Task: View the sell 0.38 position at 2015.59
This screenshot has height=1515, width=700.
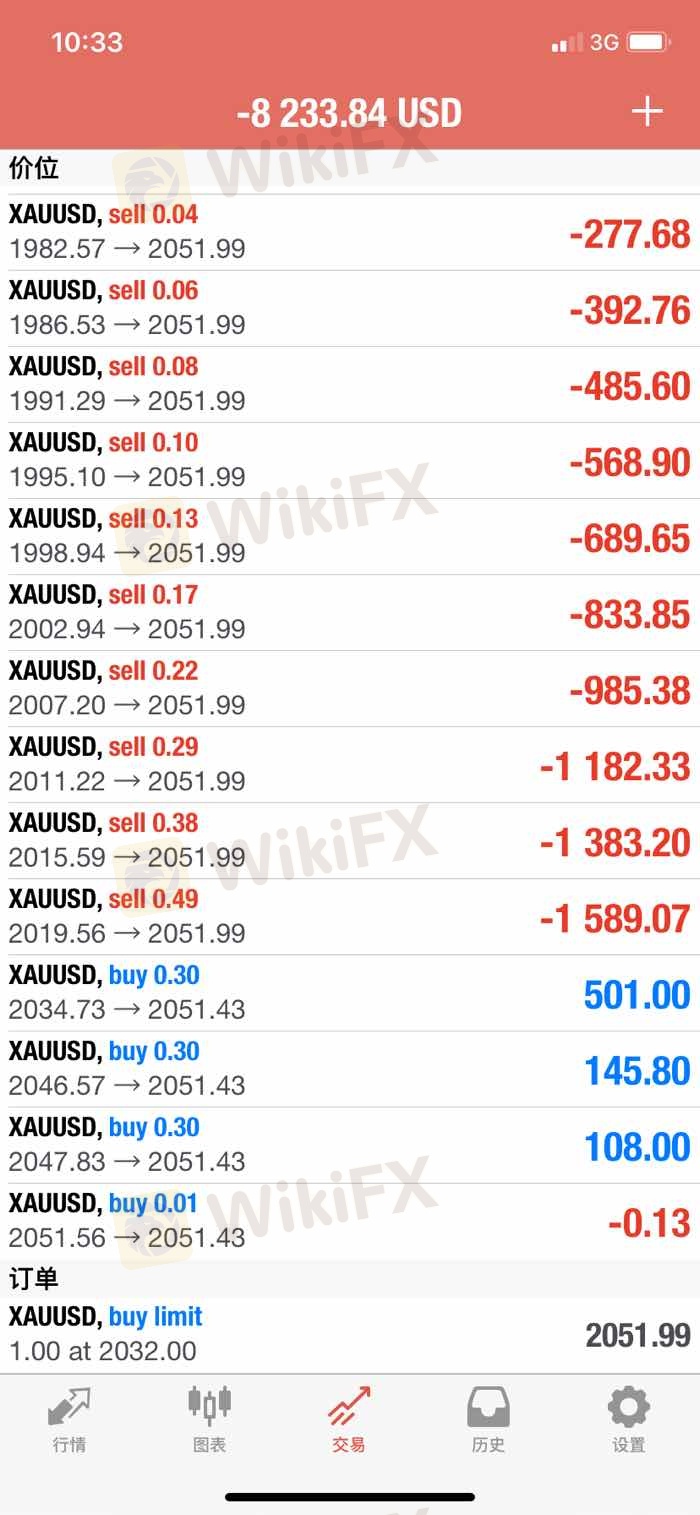Action: (350, 840)
